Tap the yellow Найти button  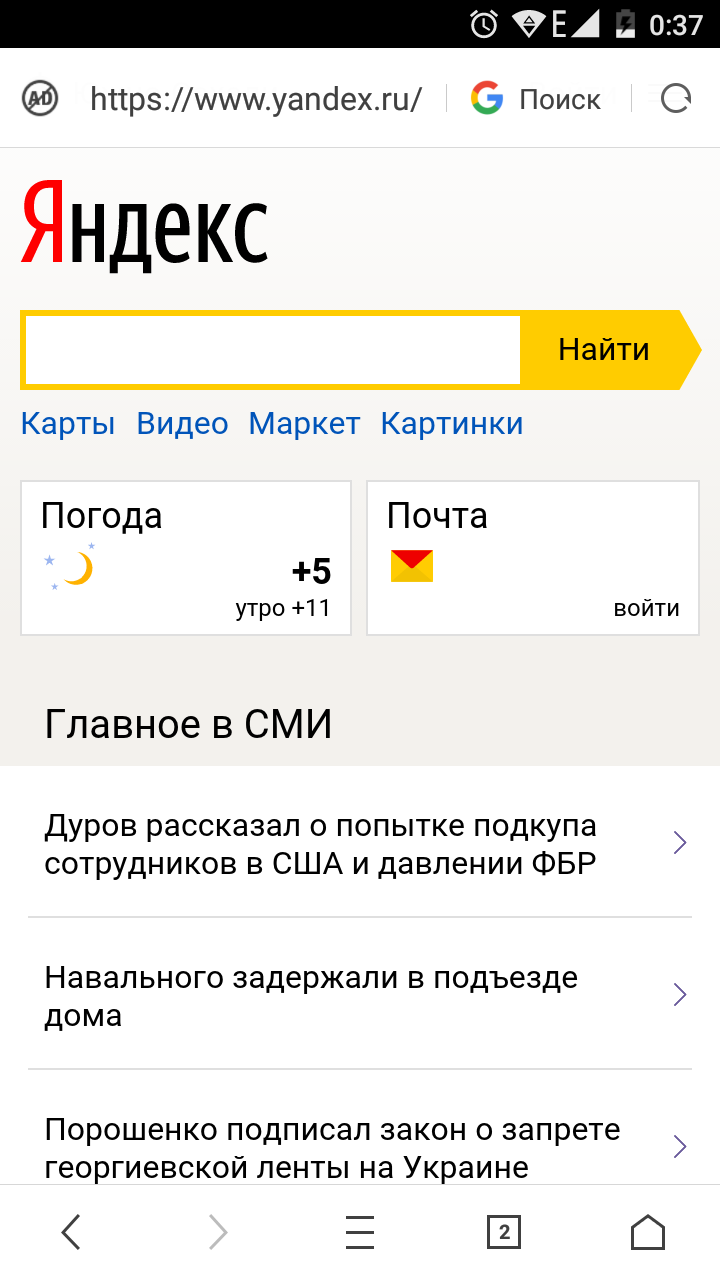[x=604, y=350]
